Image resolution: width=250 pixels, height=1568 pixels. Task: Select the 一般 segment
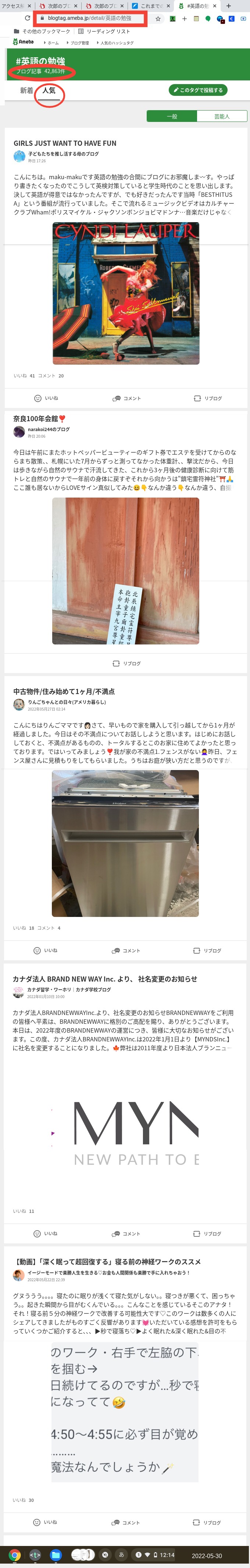[171, 116]
